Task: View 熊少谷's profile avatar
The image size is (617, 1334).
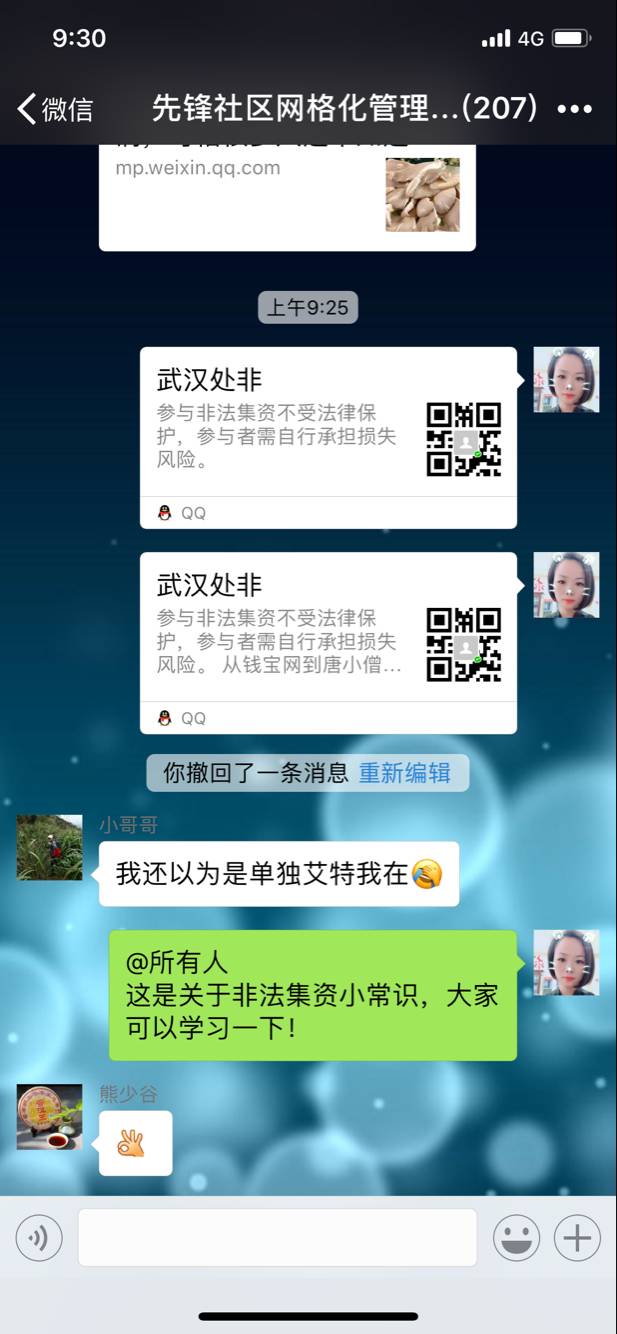Action: tap(50, 1117)
